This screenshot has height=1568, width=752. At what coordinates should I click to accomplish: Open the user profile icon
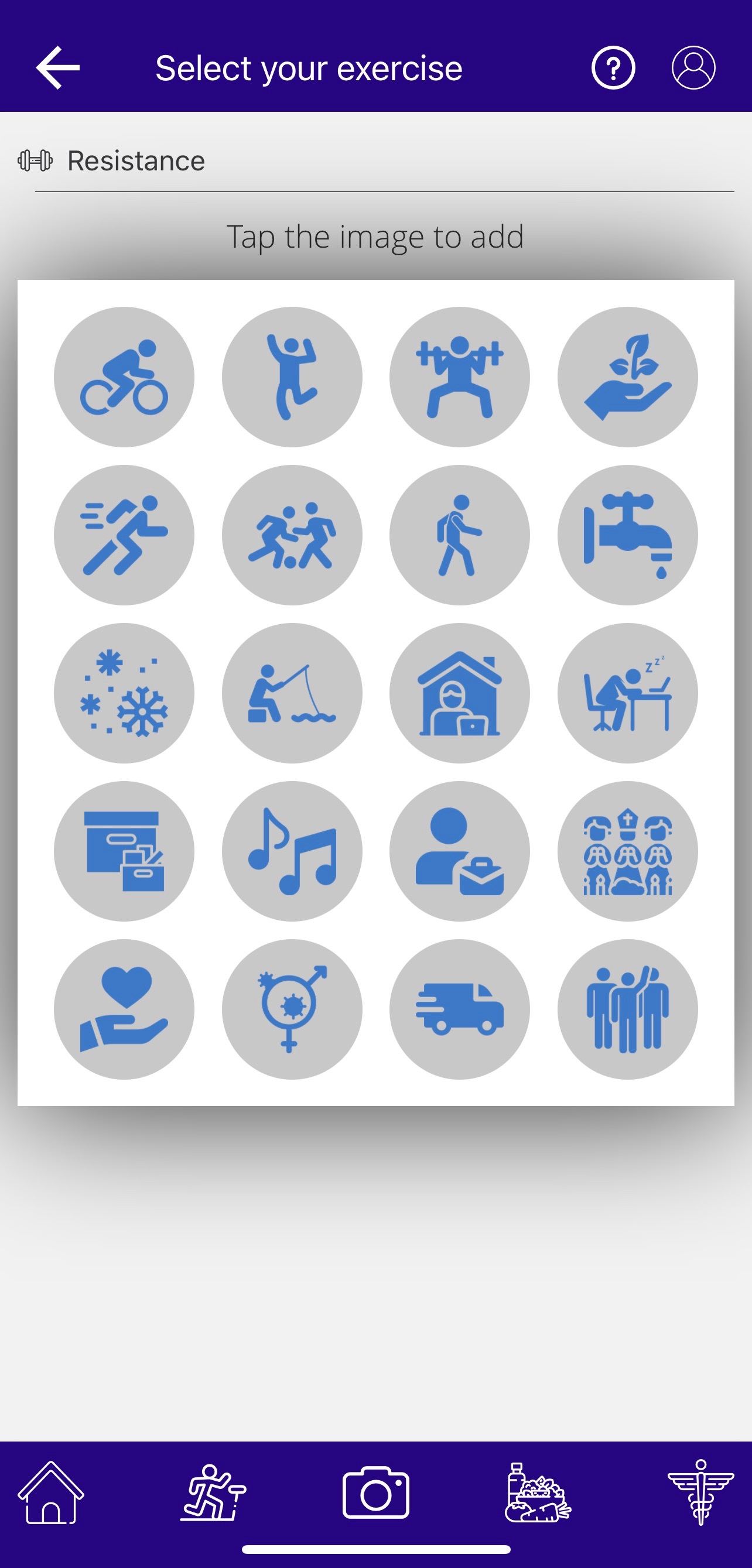(693, 67)
